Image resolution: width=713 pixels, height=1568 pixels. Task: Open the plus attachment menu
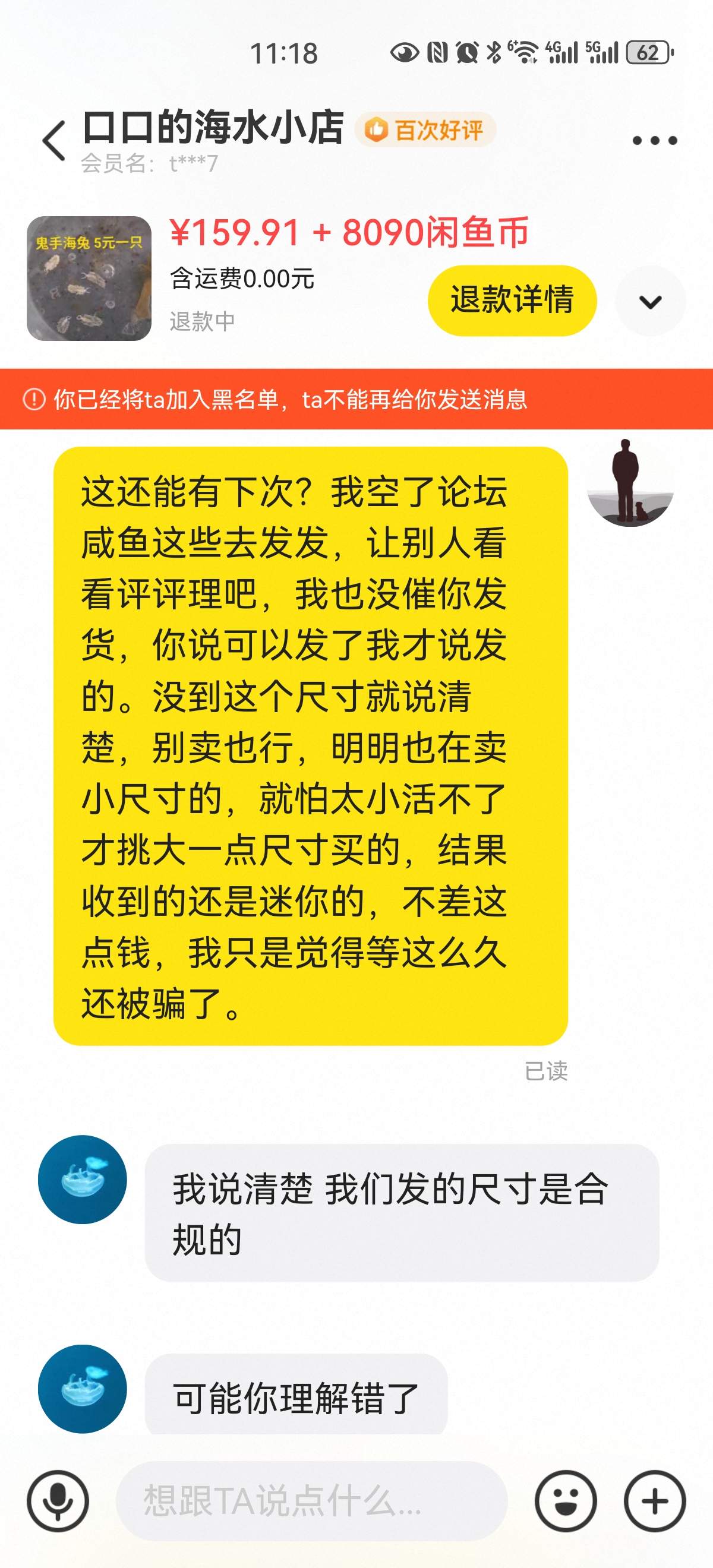point(655,1501)
